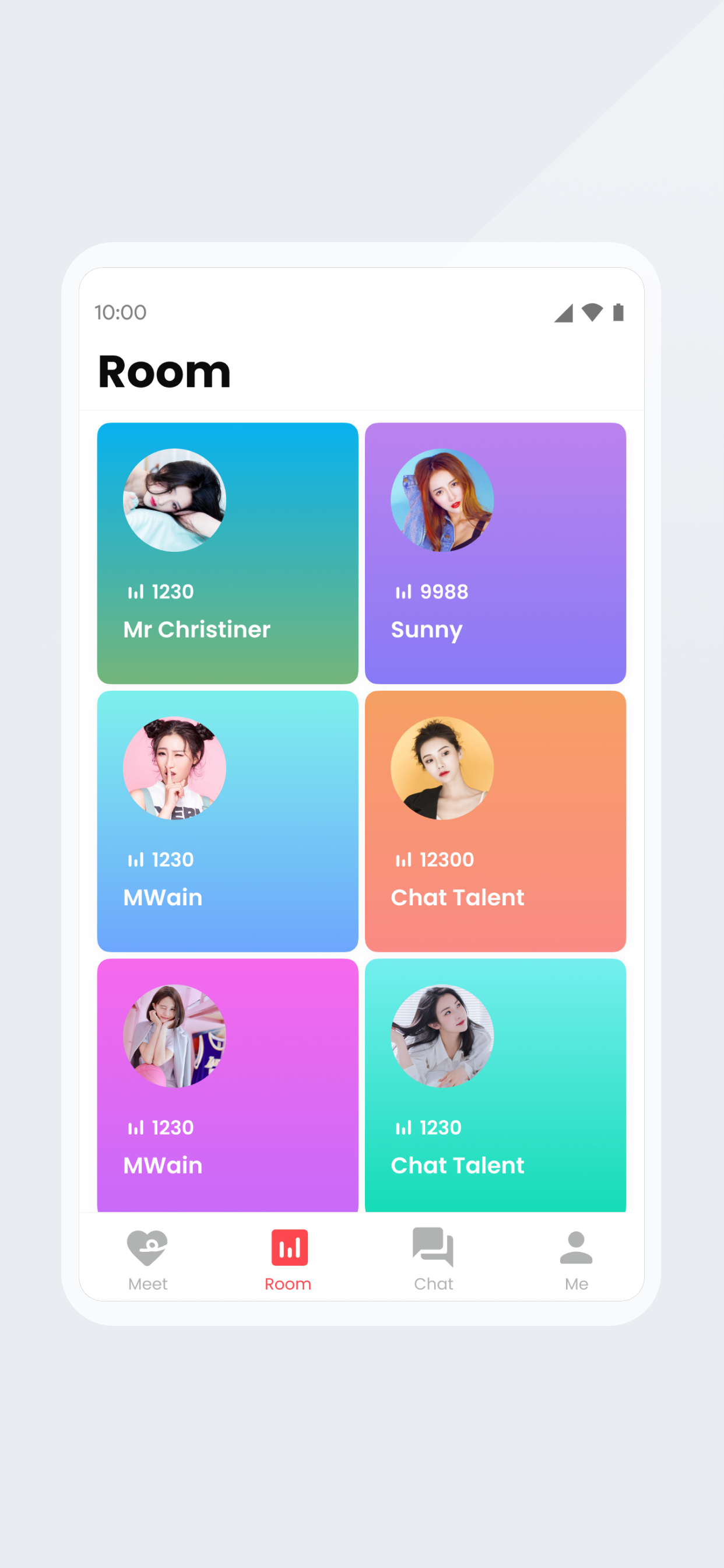Open the pink MWain room card
This screenshot has width=724, height=1568.
tap(227, 1084)
